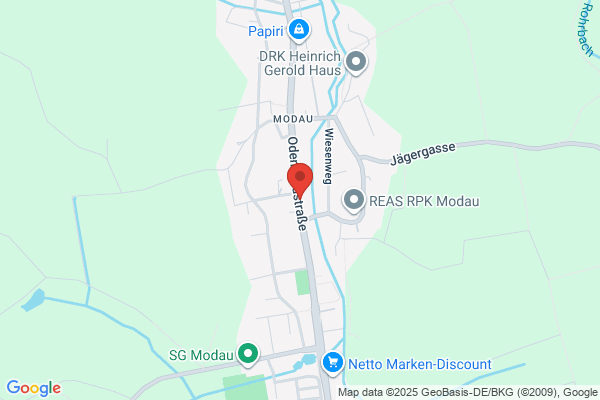
Task: Select the SG Modau marker
Action: (x=248, y=354)
